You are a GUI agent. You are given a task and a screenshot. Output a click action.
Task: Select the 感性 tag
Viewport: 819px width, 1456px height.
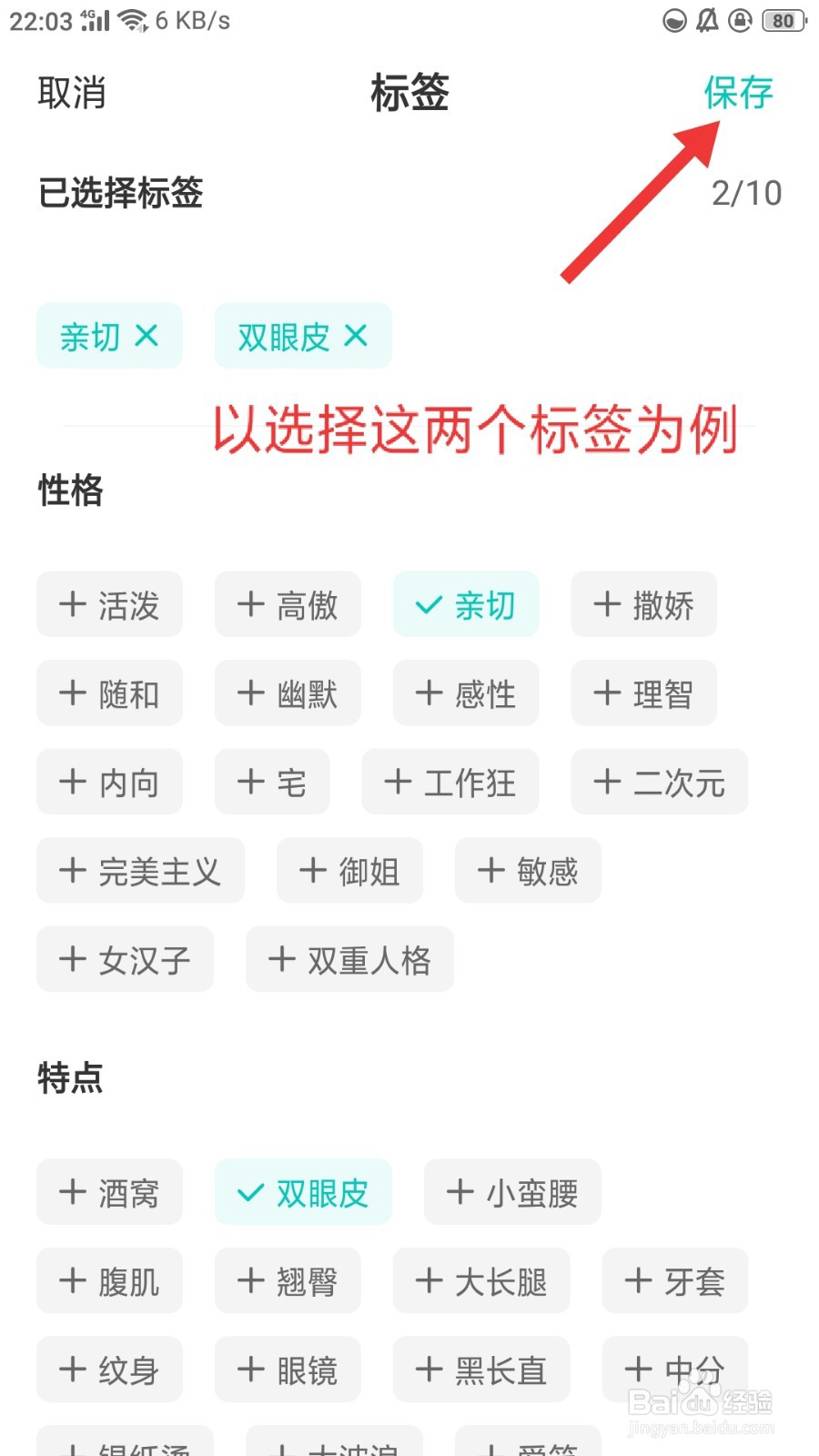pyautogui.click(x=465, y=693)
